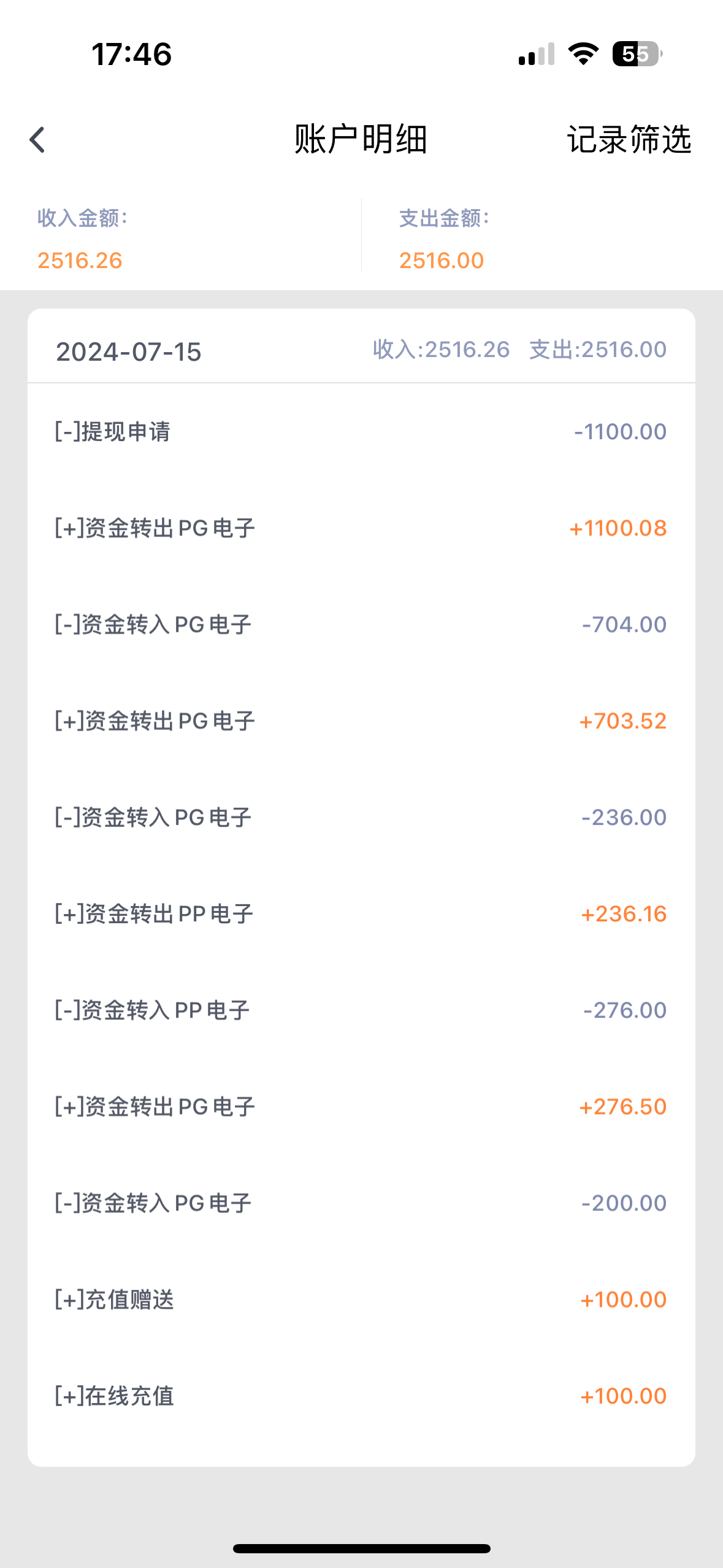Go back from account details page

tap(37, 140)
